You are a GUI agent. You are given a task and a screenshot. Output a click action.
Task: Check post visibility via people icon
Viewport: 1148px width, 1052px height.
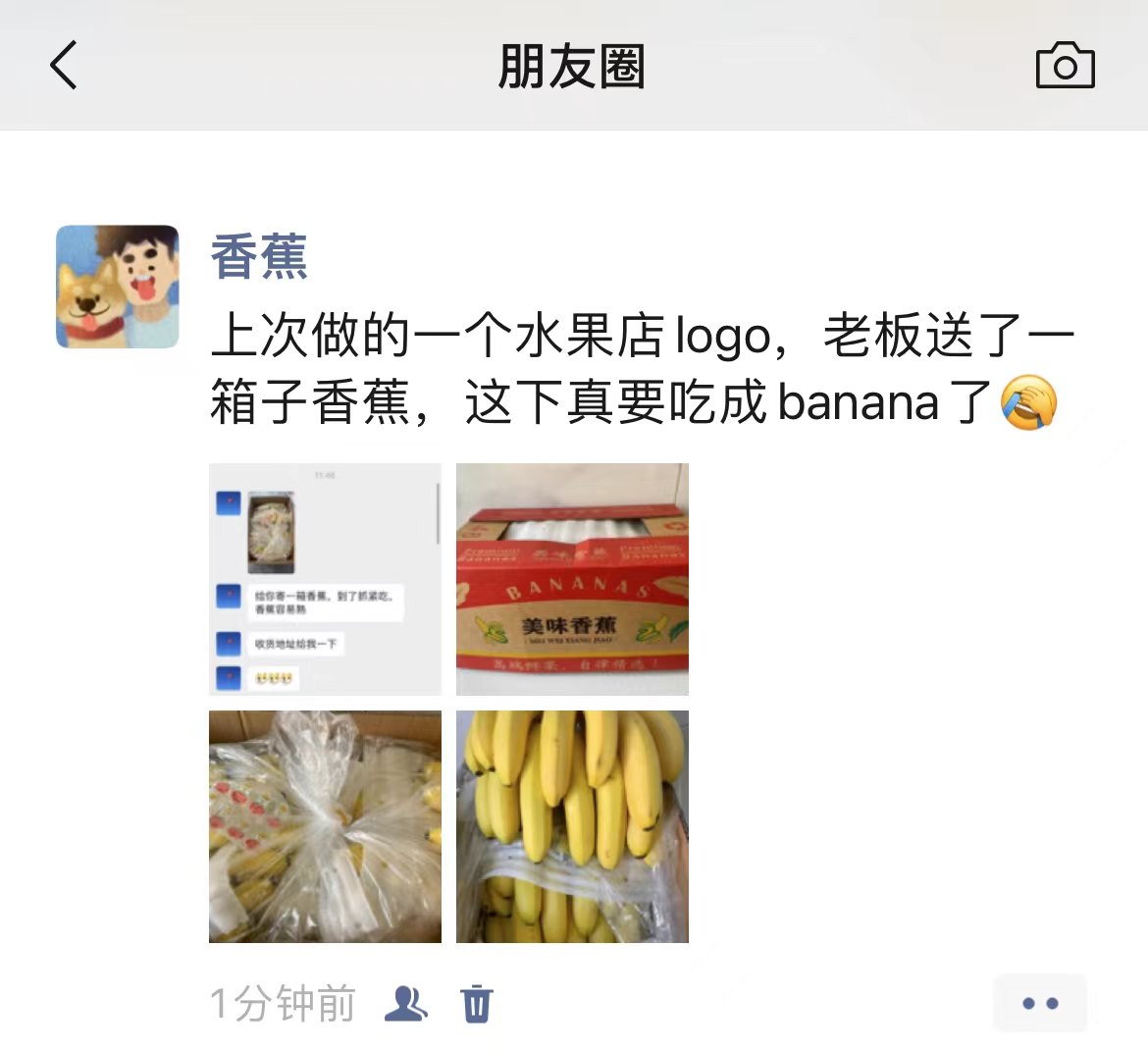405,1003
